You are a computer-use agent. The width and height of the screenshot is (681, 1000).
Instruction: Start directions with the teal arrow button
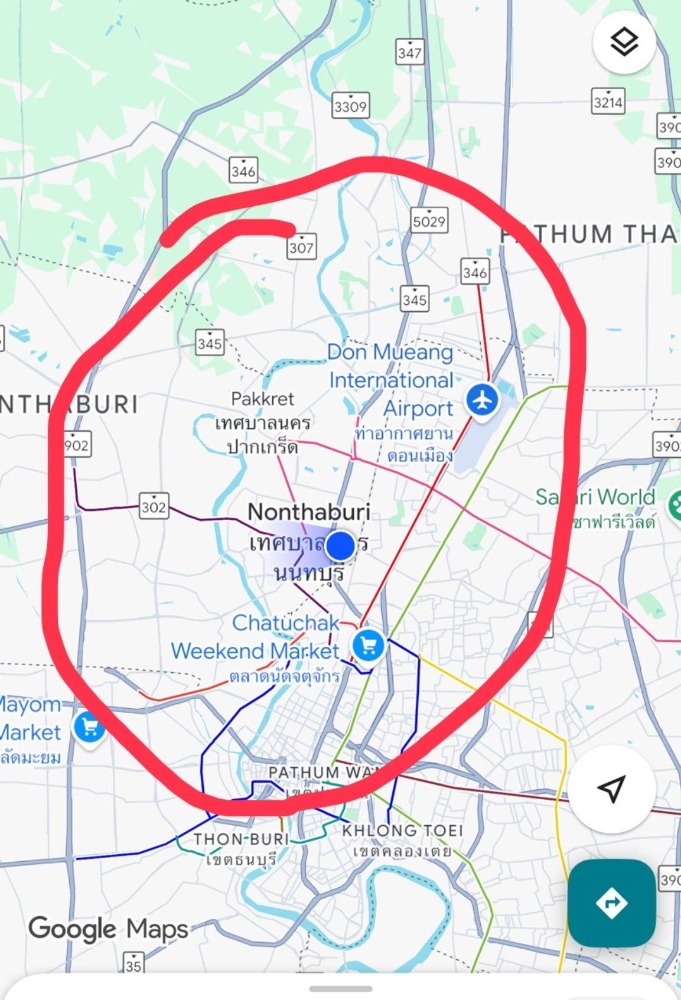click(x=611, y=903)
